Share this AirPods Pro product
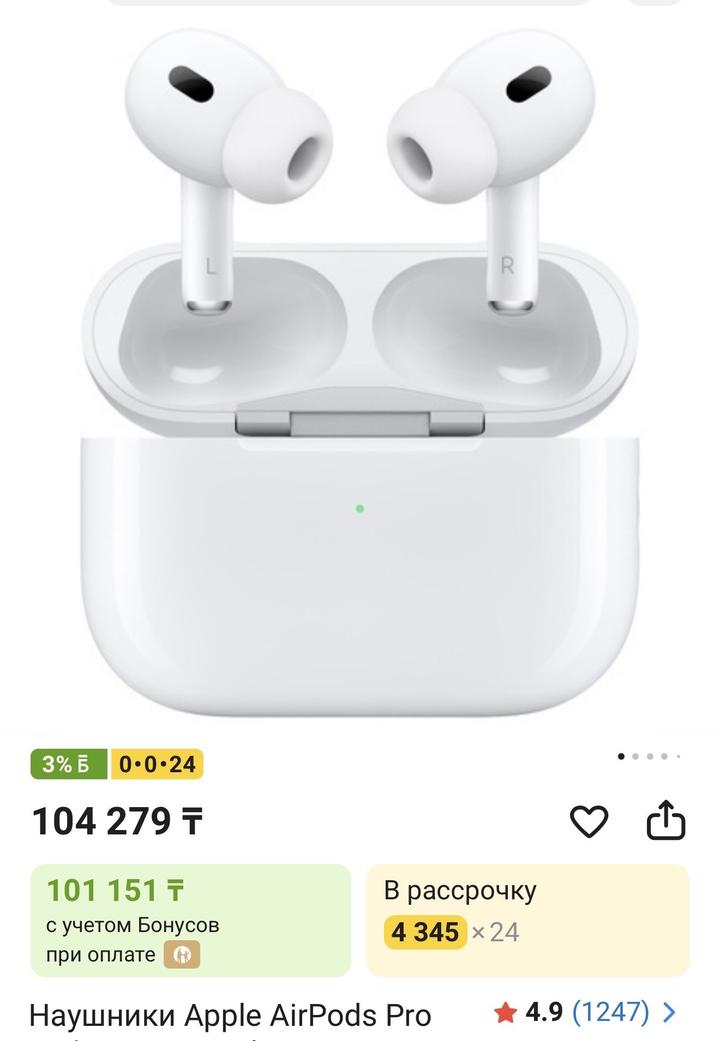This screenshot has height=1041, width=720. click(x=665, y=821)
